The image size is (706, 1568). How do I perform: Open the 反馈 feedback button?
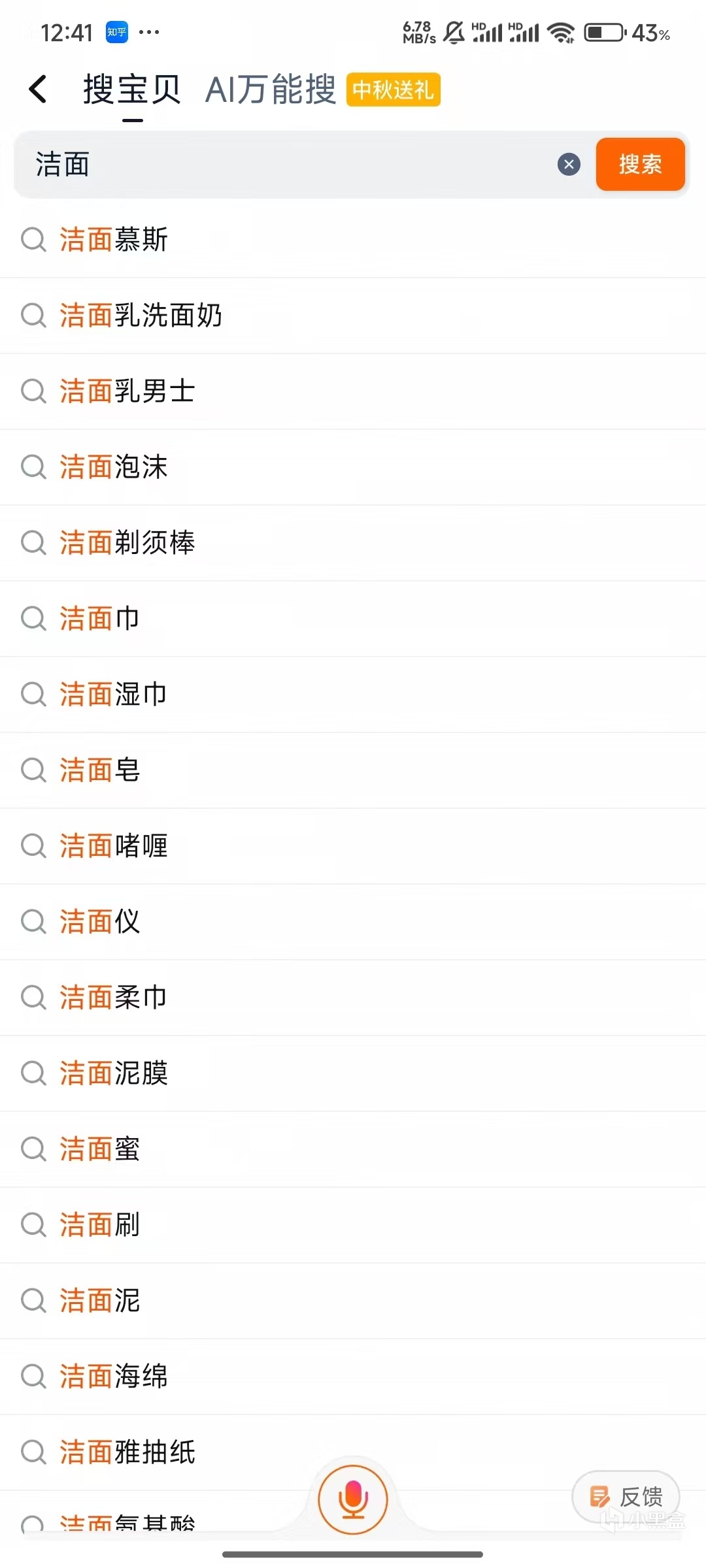point(626,1496)
